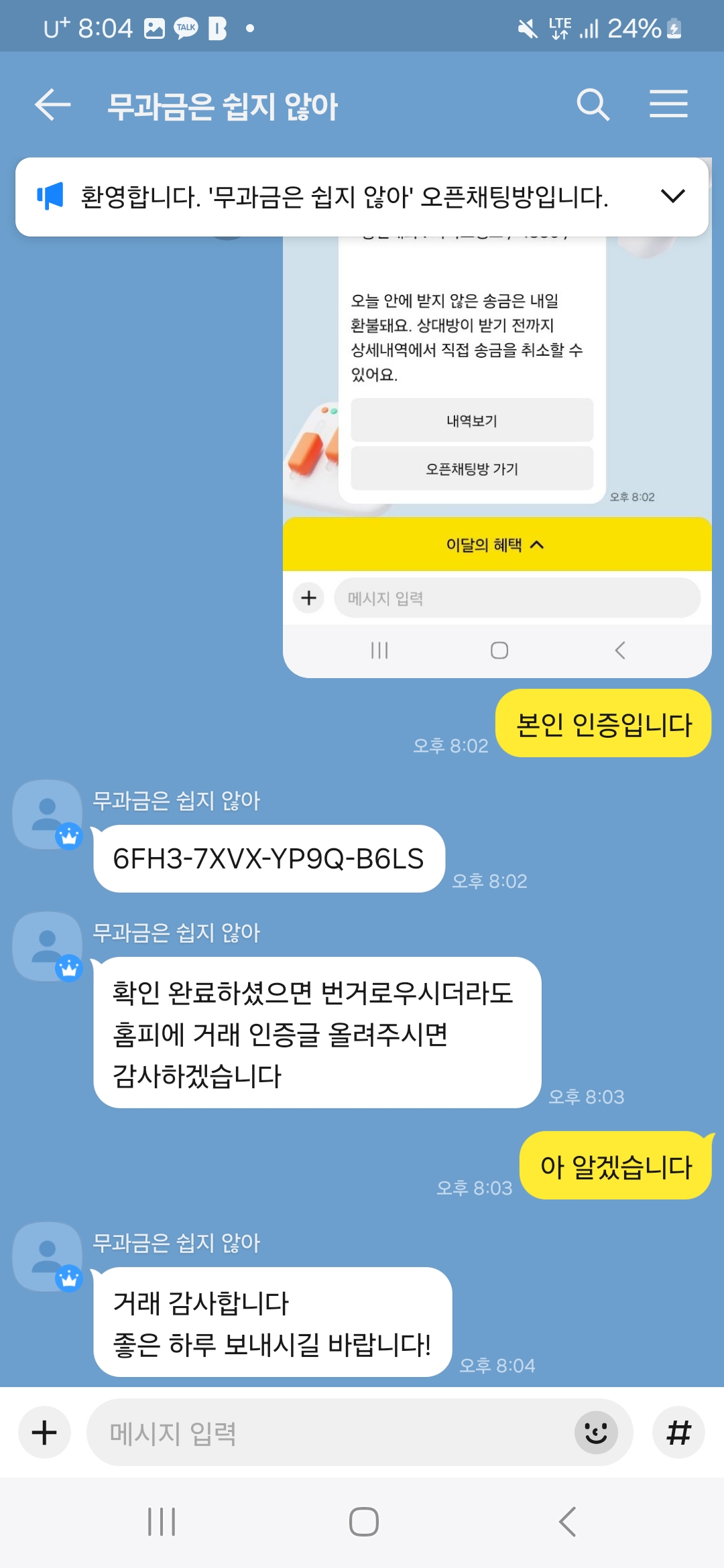Open the emoticon picker
The height and width of the screenshot is (1568, 724).
click(x=595, y=1433)
